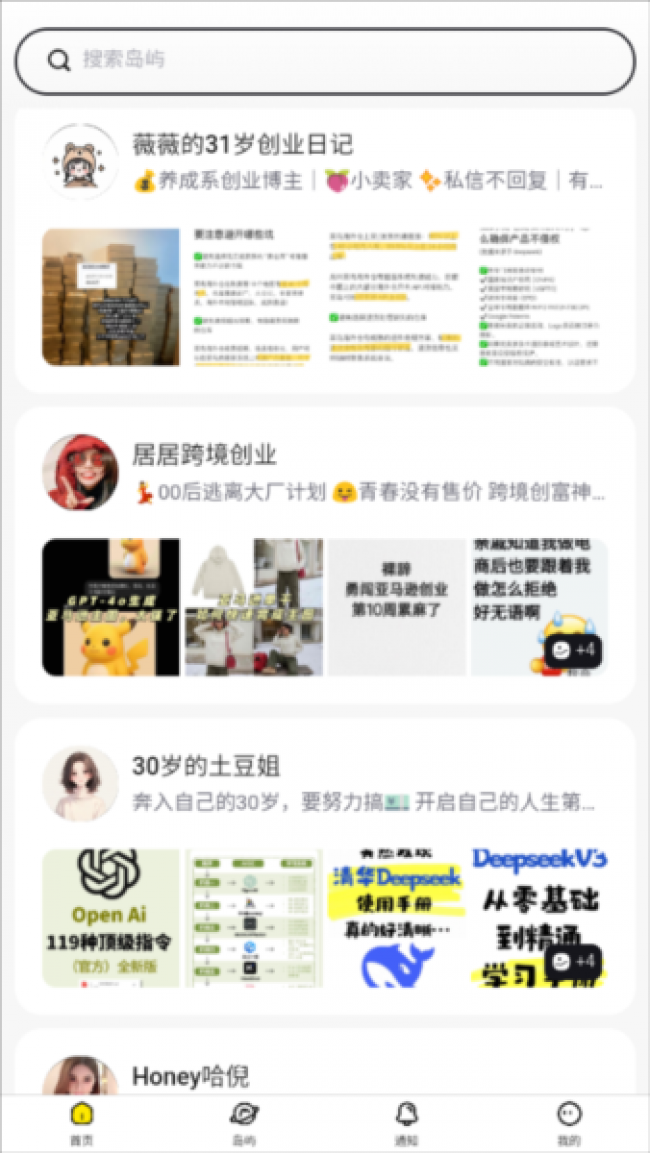Screen dimensions: 650x1153
Task: Go to the 我的 profile tab
Action: coord(568,1123)
